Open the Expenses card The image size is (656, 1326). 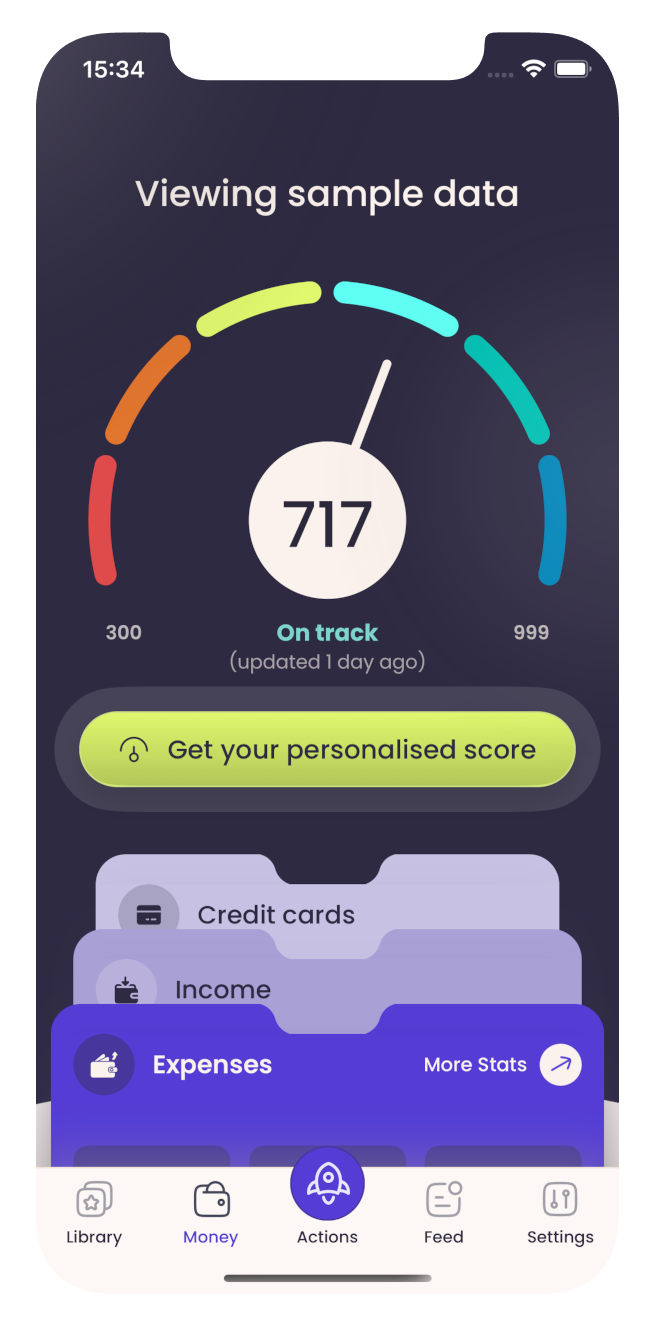[212, 1065]
